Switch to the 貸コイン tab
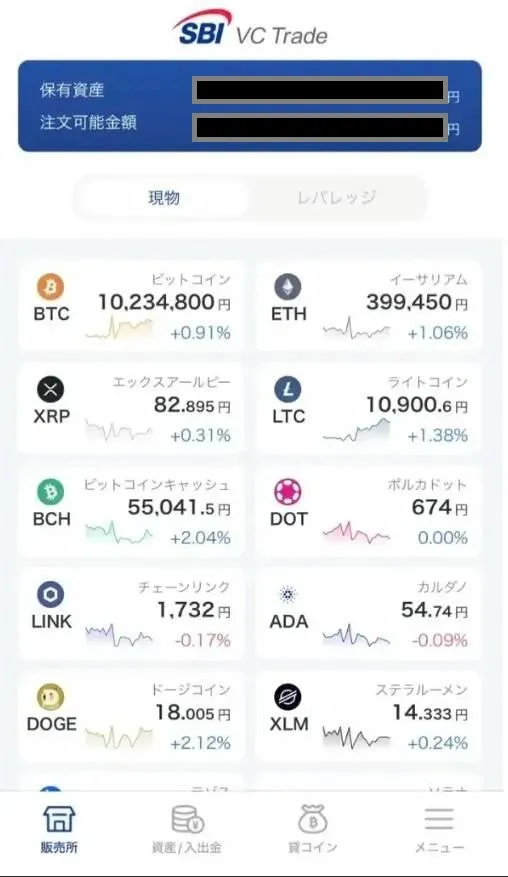The width and height of the screenshot is (508, 877). 313,829
